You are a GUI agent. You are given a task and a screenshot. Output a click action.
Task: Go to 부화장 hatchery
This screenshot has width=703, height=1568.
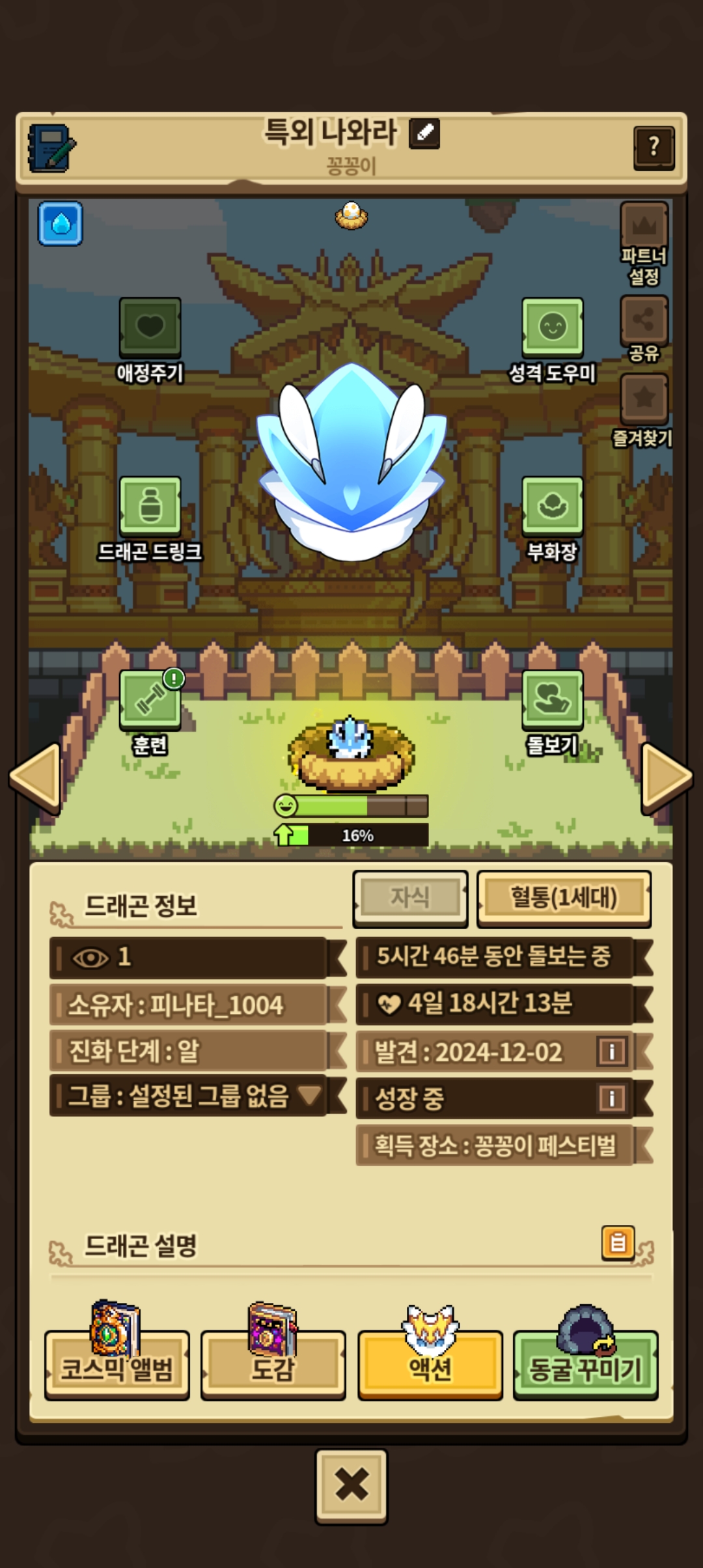click(x=552, y=506)
